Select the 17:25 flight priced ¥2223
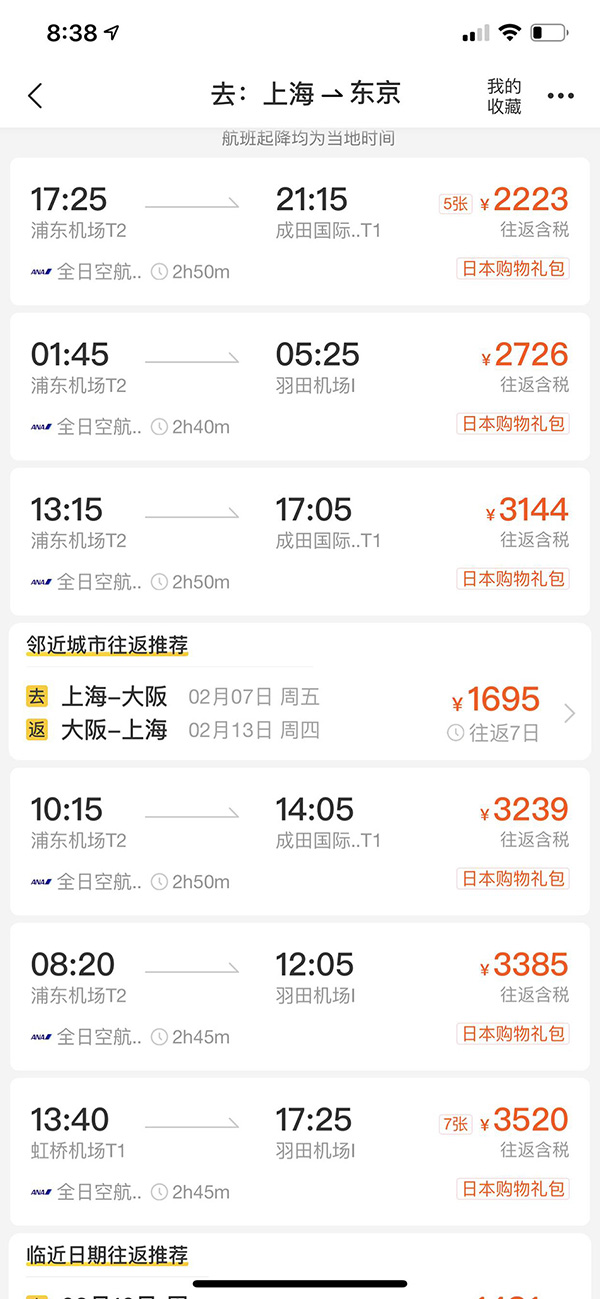 point(299,231)
